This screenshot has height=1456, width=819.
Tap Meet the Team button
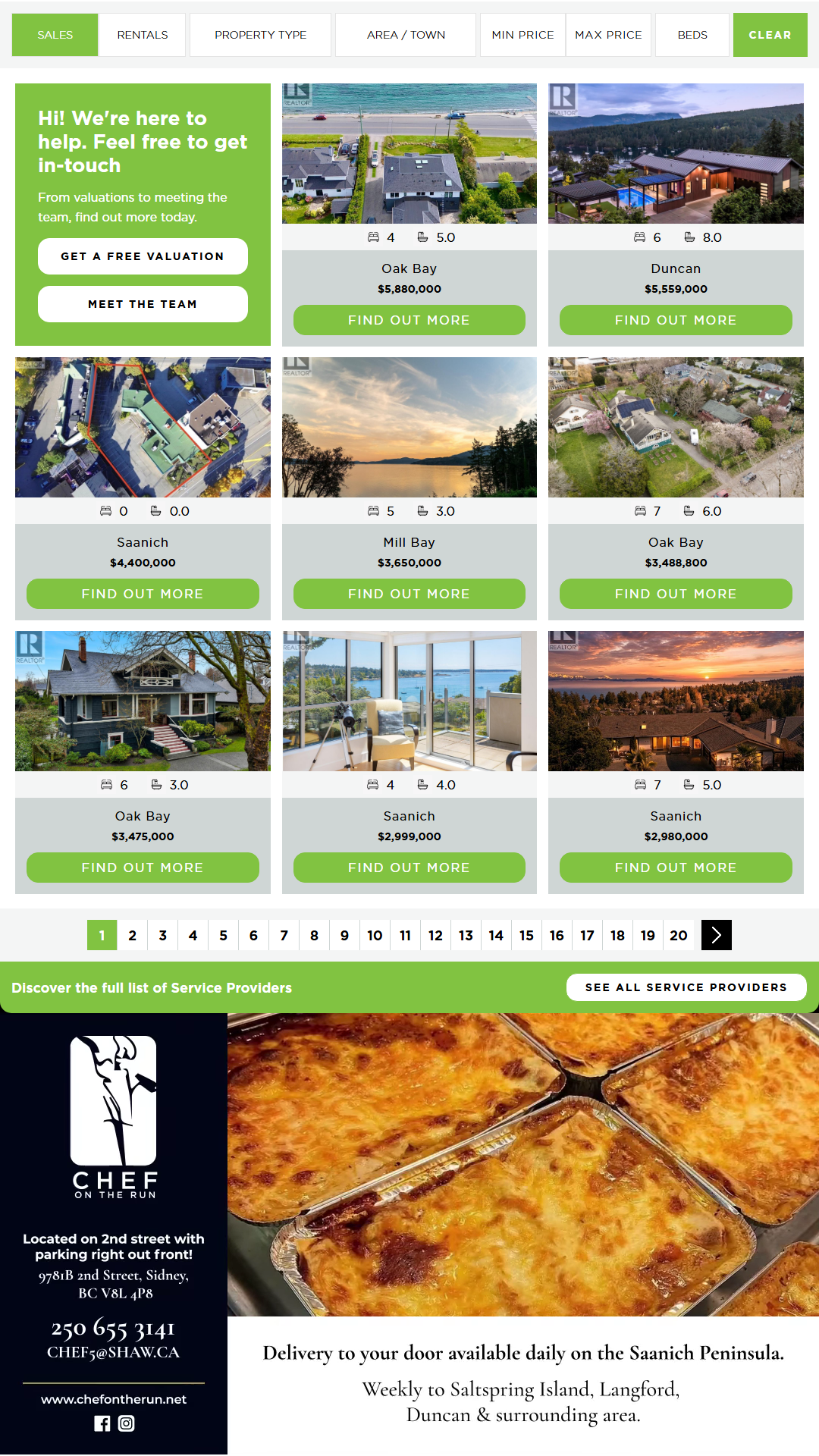(143, 304)
